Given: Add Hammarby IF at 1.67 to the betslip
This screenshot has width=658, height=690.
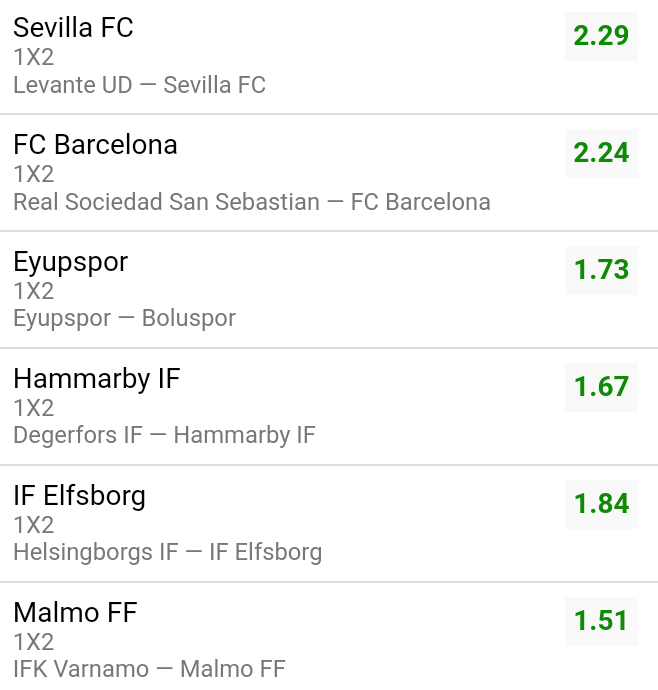Looking at the screenshot, I should 601,387.
